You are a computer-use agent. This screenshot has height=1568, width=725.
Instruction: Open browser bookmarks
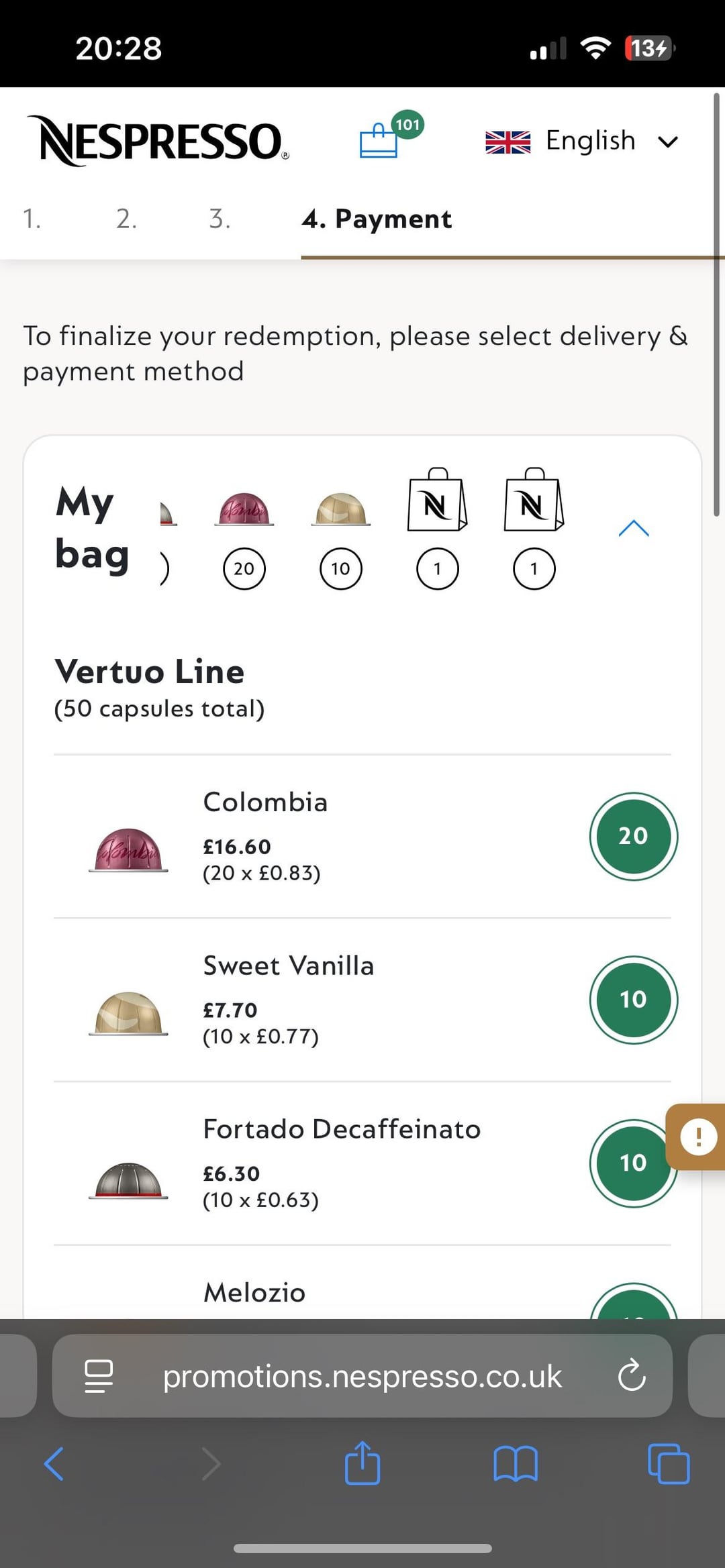[515, 1463]
